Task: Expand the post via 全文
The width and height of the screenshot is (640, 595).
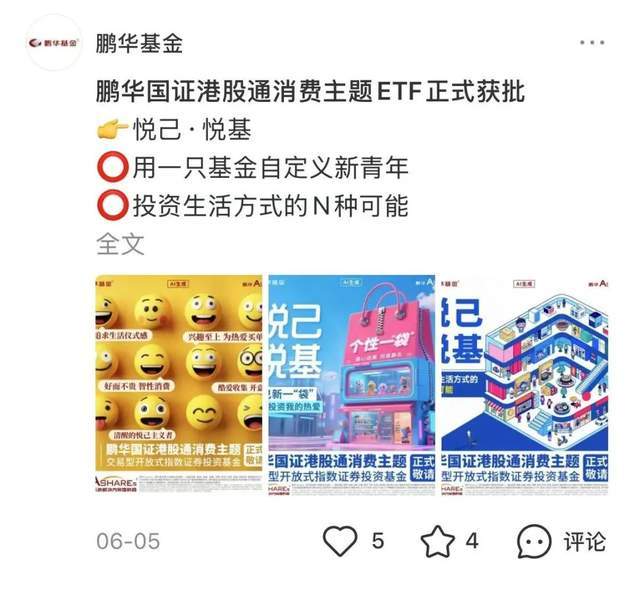Action: (120, 243)
